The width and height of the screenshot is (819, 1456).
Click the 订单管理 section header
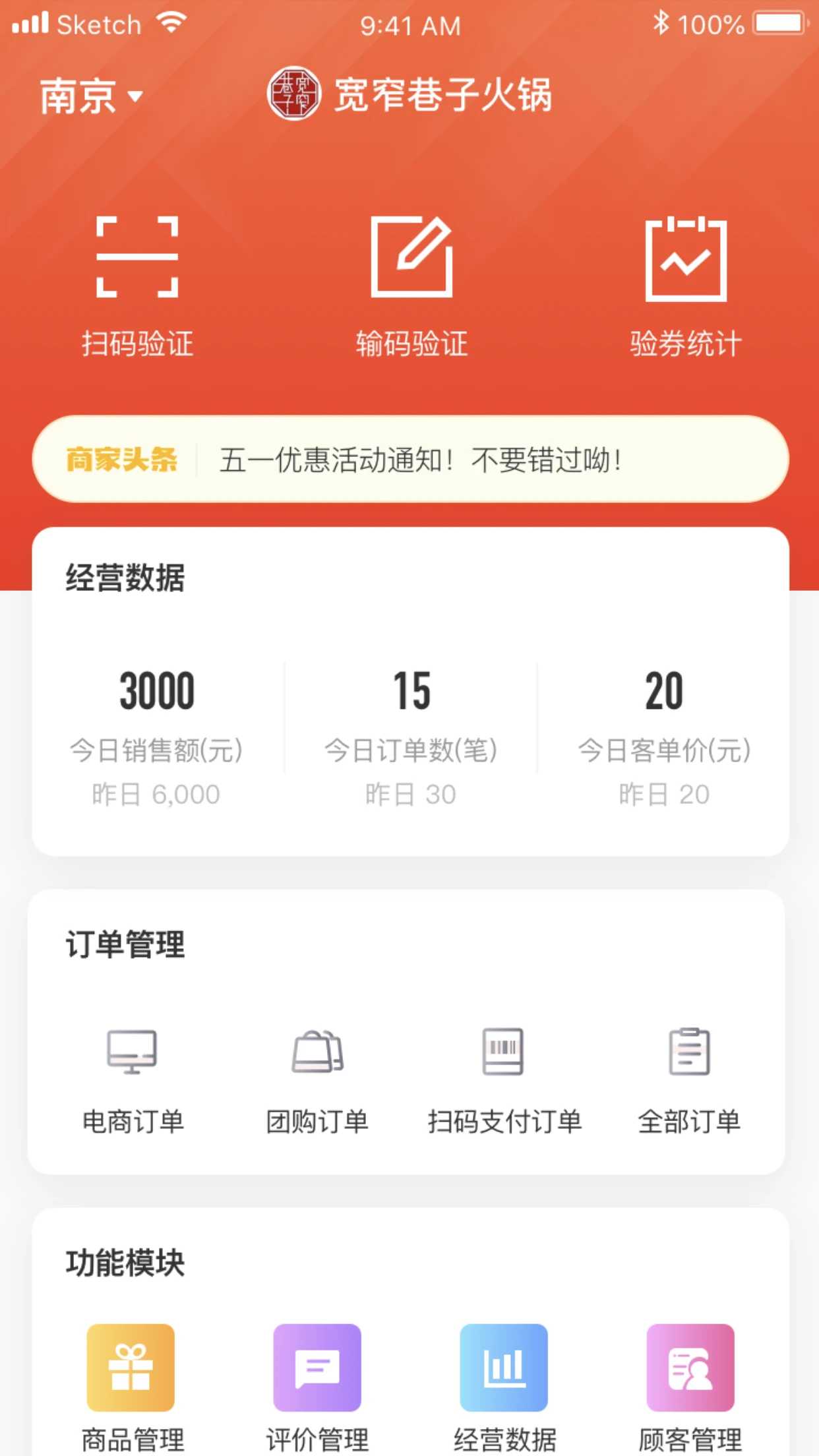124,944
